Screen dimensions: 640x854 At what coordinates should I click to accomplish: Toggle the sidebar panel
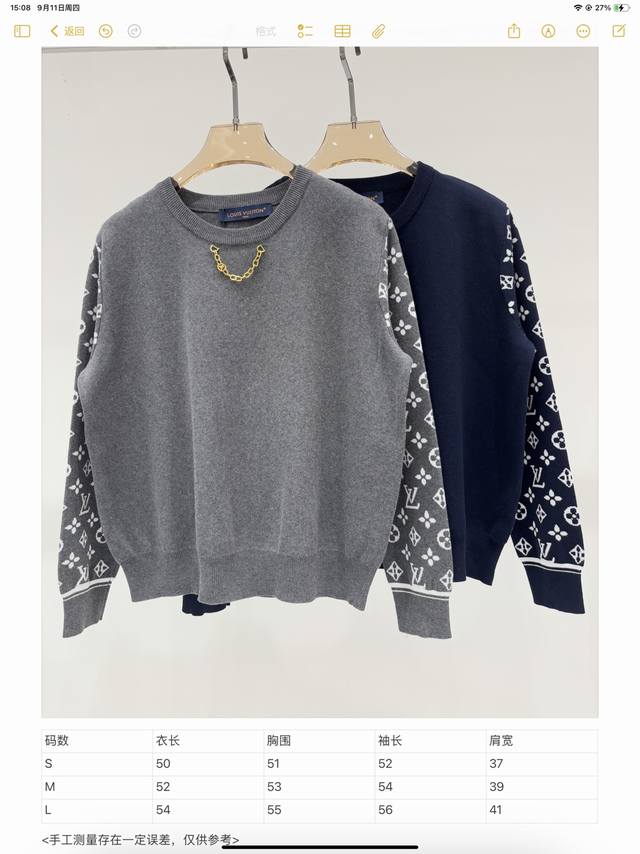click(22, 31)
